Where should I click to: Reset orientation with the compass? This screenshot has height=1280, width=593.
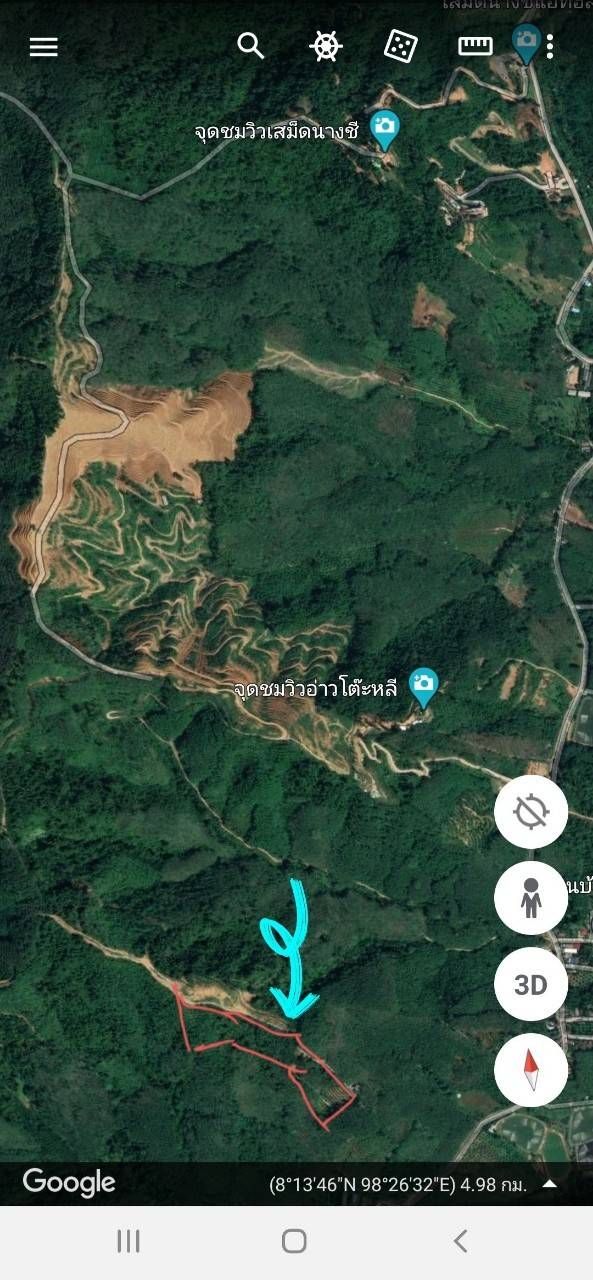click(x=531, y=1069)
